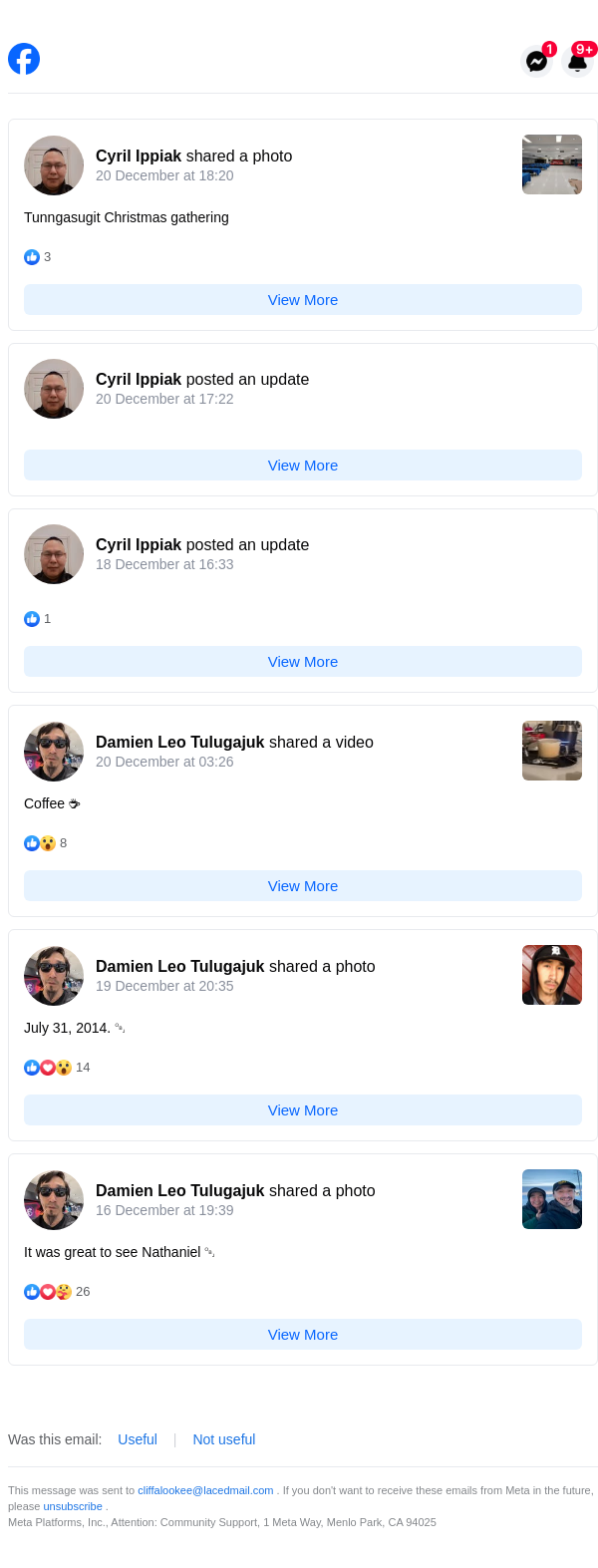Open the photo thumbnail with Nathaniel
Image resolution: width=598 pixels, height=1568 pixels.
click(x=552, y=1199)
